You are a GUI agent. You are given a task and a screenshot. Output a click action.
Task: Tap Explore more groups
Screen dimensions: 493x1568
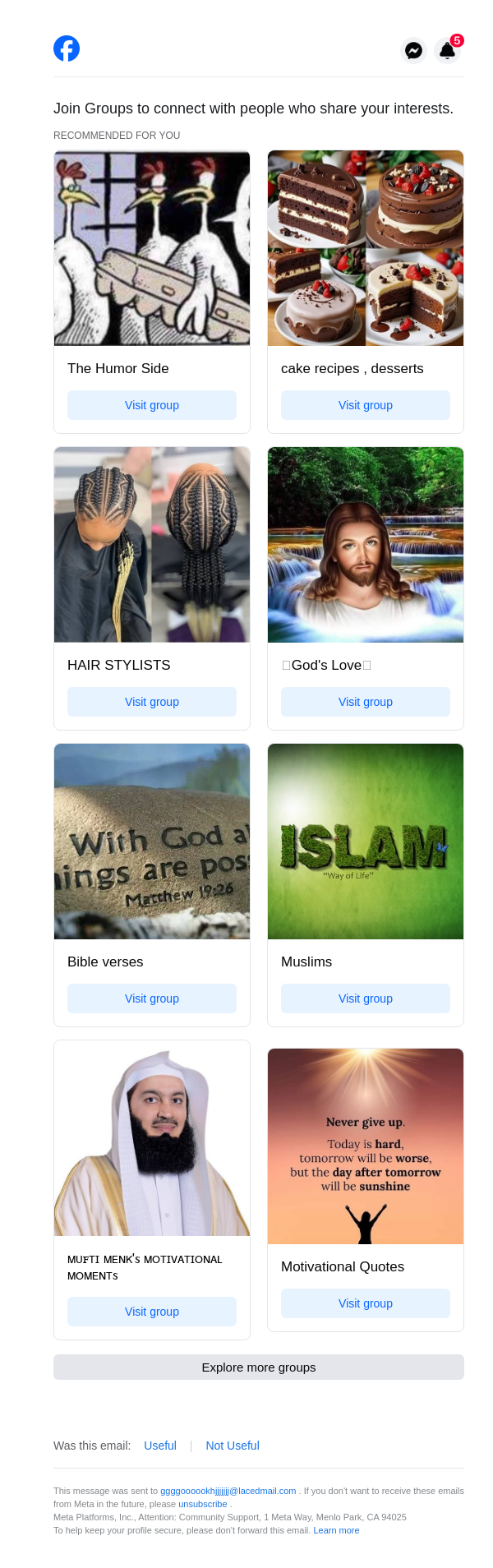(259, 1367)
